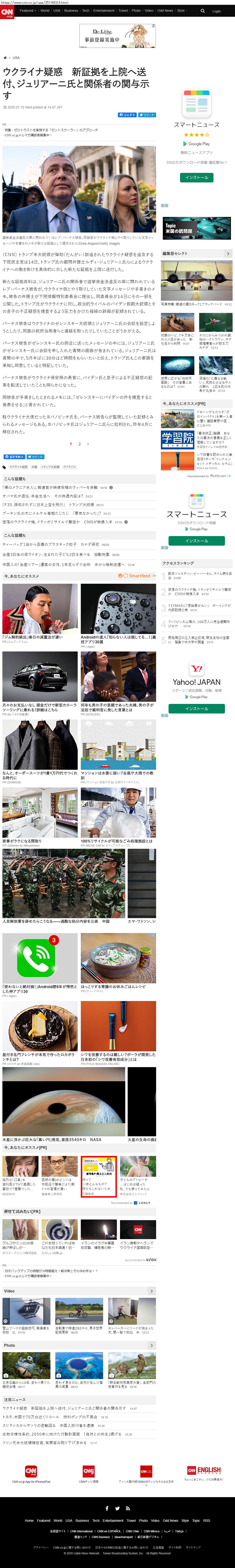Go to page 2 of the article
The image size is (235, 1568).
point(80,444)
